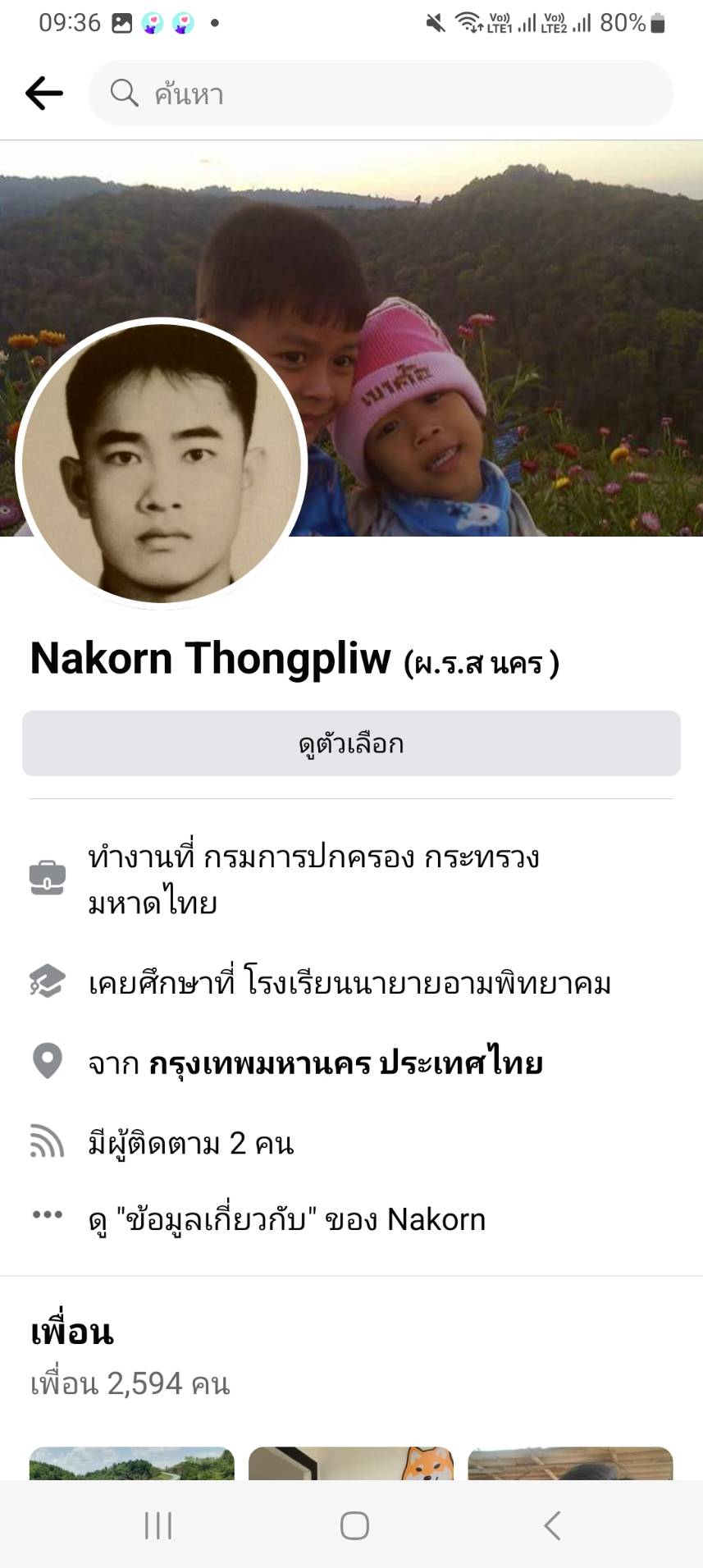This screenshot has width=703, height=1568.
Task: Open the round profile picture
Action: 162,463
